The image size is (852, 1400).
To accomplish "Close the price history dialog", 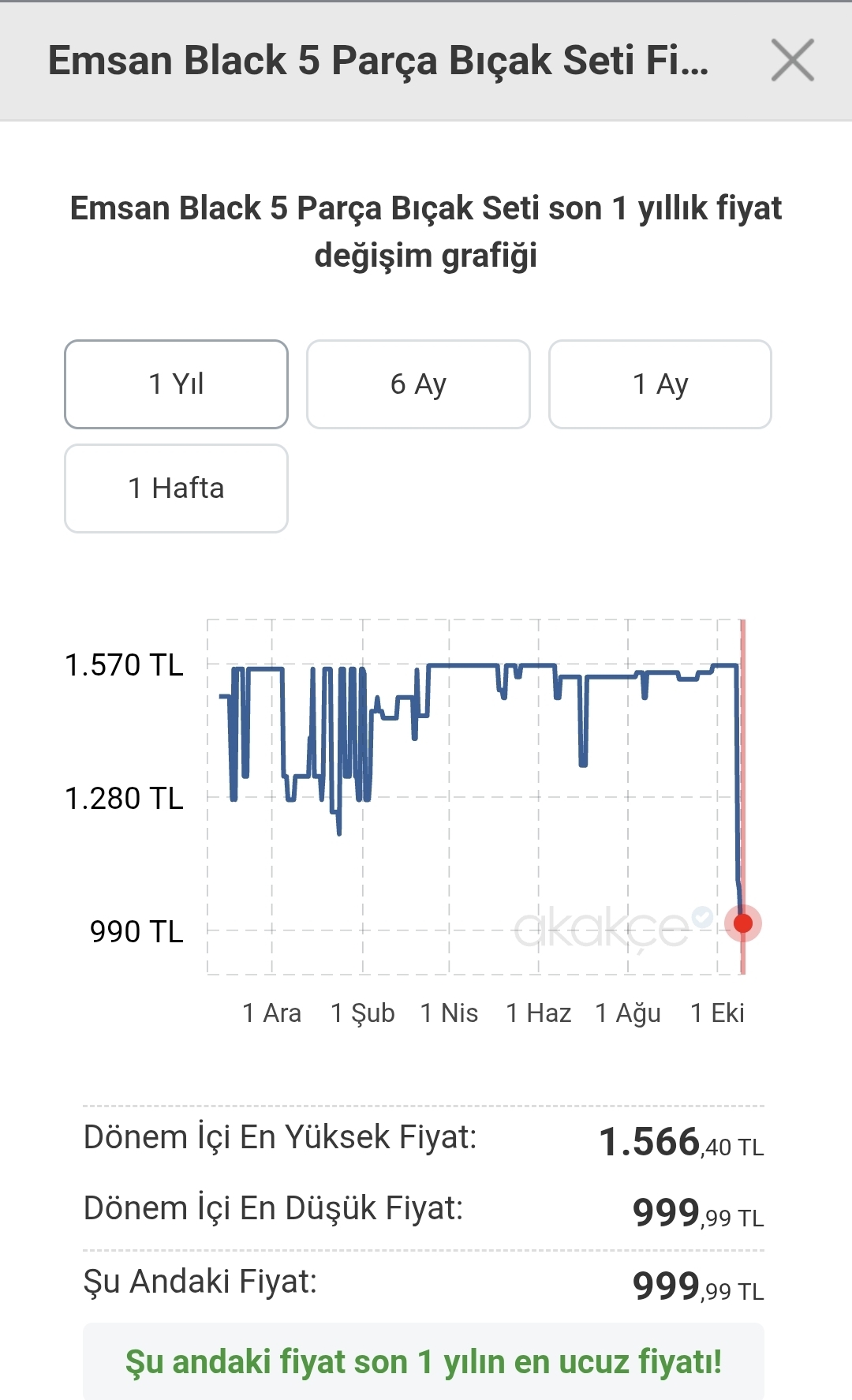I will pos(792,61).
